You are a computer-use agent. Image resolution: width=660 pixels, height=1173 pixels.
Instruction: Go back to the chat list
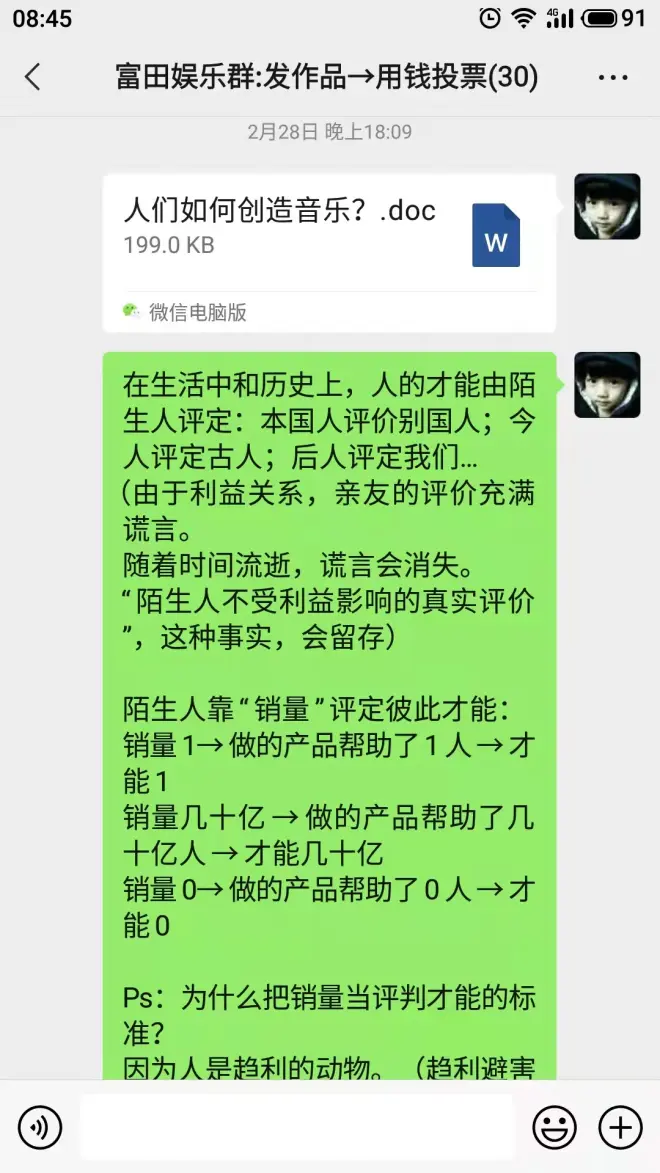click(33, 77)
